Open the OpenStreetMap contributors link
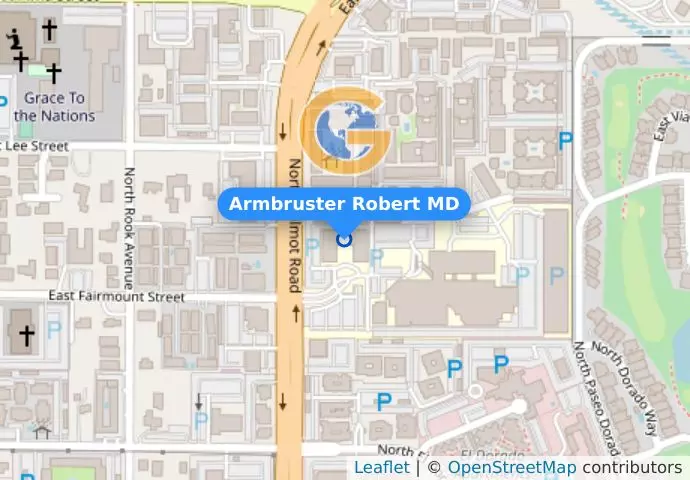Image resolution: width=690 pixels, height=480 pixels. click(x=511, y=467)
